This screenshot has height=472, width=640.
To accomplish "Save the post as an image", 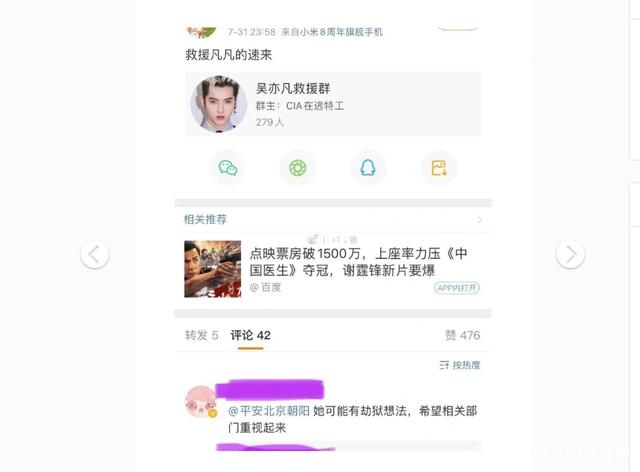I will click(x=438, y=168).
